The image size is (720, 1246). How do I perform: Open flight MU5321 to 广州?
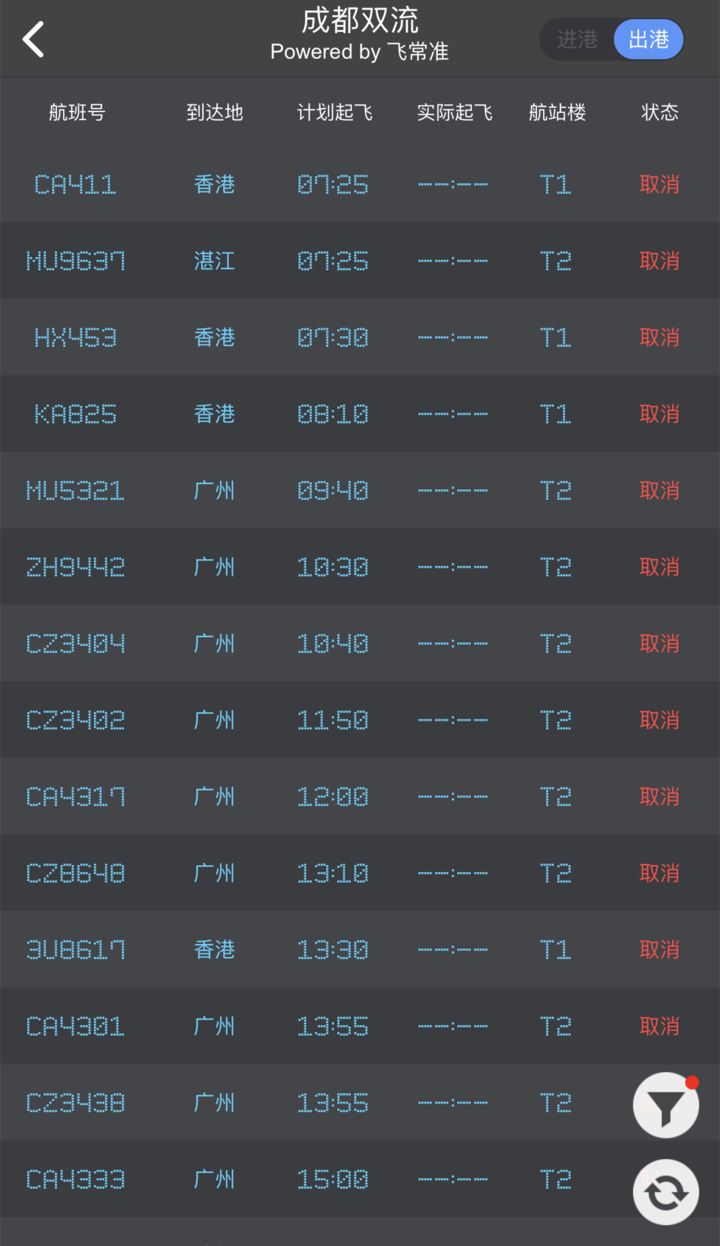360,490
